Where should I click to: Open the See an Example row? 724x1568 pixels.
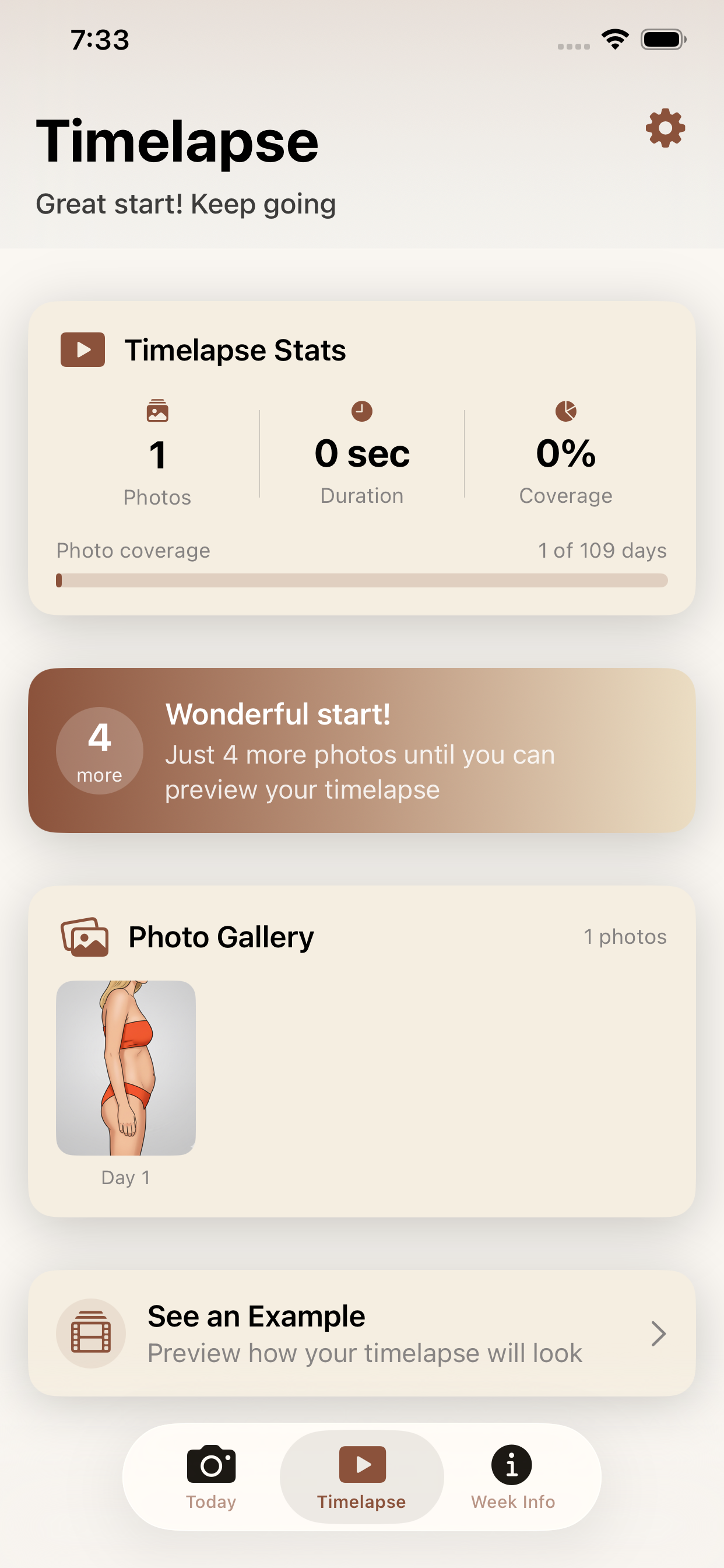[x=361, y=1333]
